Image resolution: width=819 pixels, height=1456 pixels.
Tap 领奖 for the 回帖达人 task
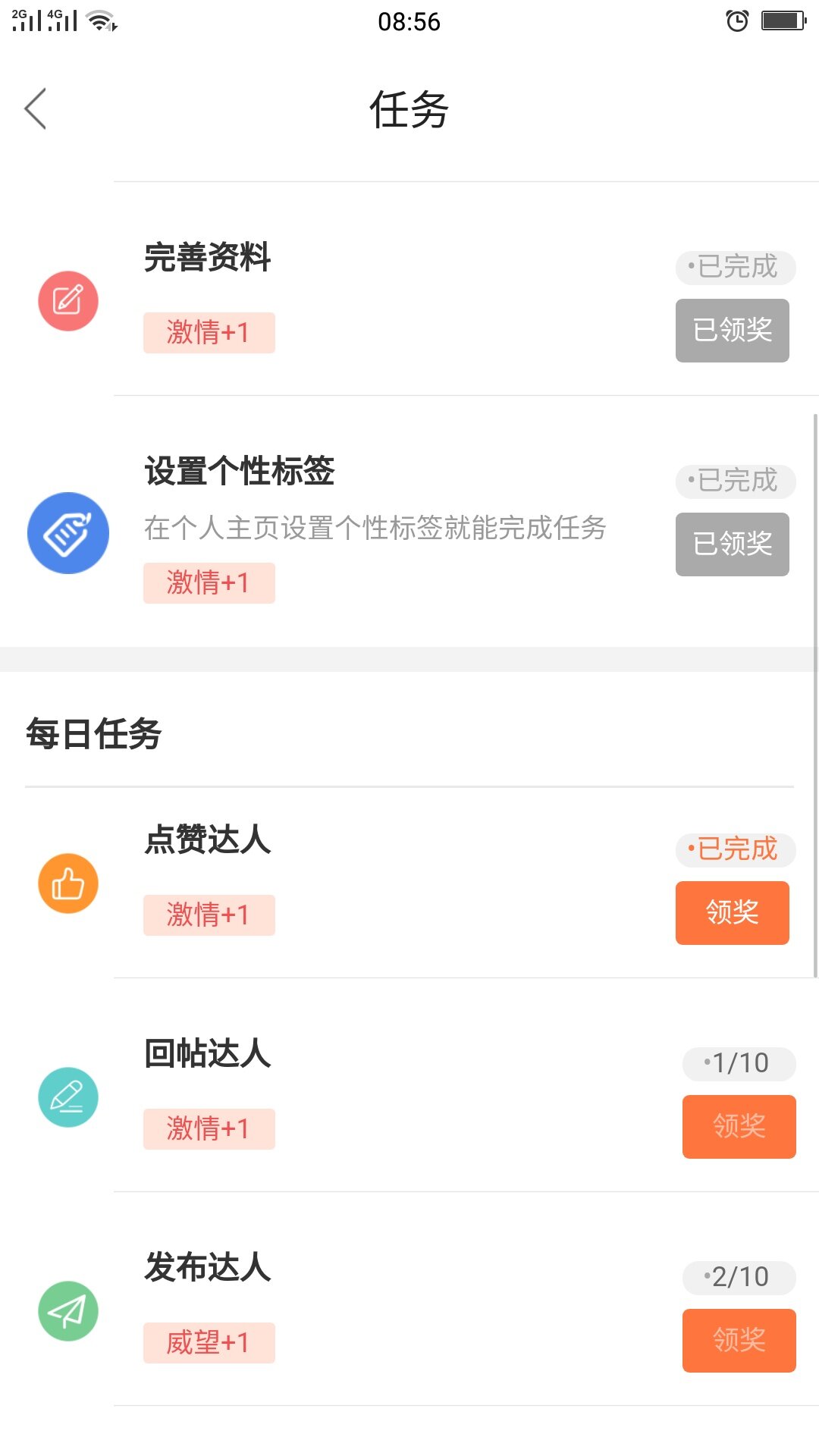[739, 1127]
